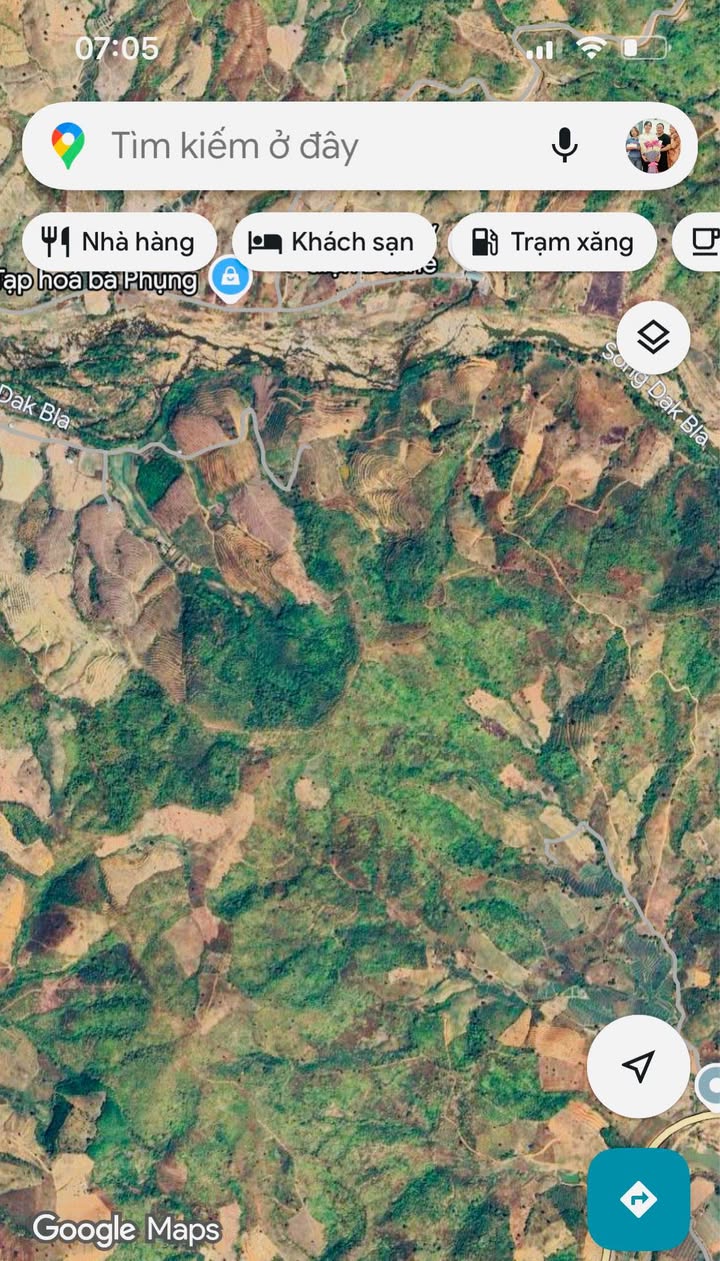
Task: Start voice search with the microphone
Action: point(564,146)
